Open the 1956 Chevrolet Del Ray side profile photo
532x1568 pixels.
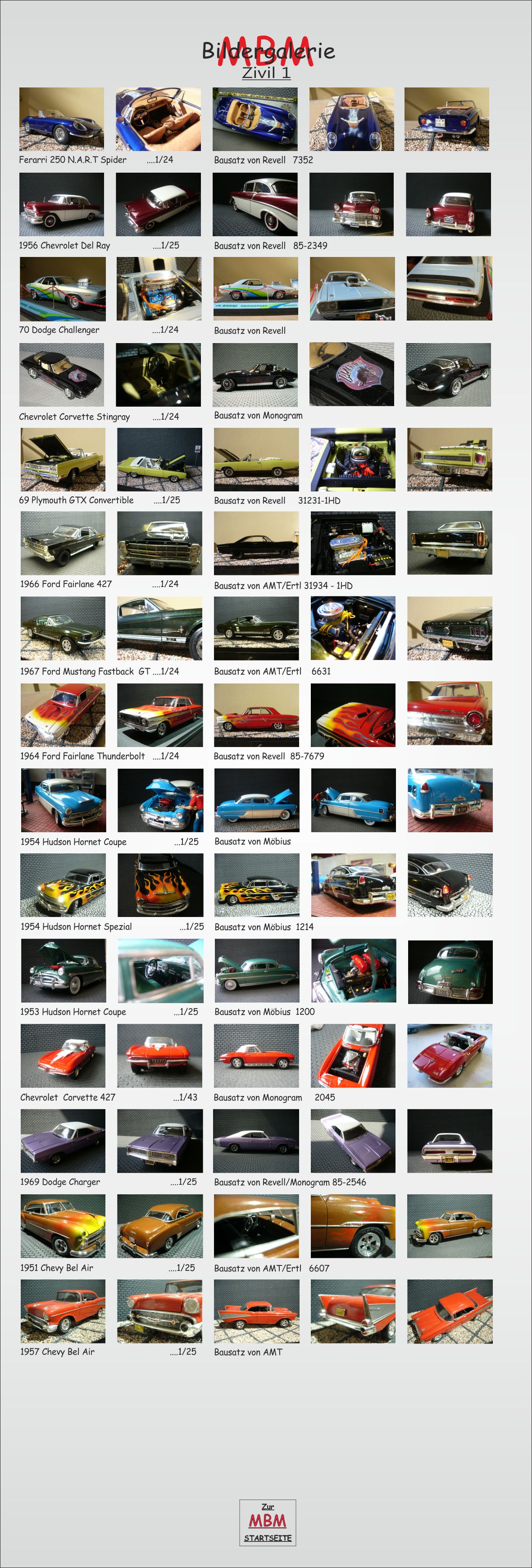pyautogui.click(x=255, y=204)
